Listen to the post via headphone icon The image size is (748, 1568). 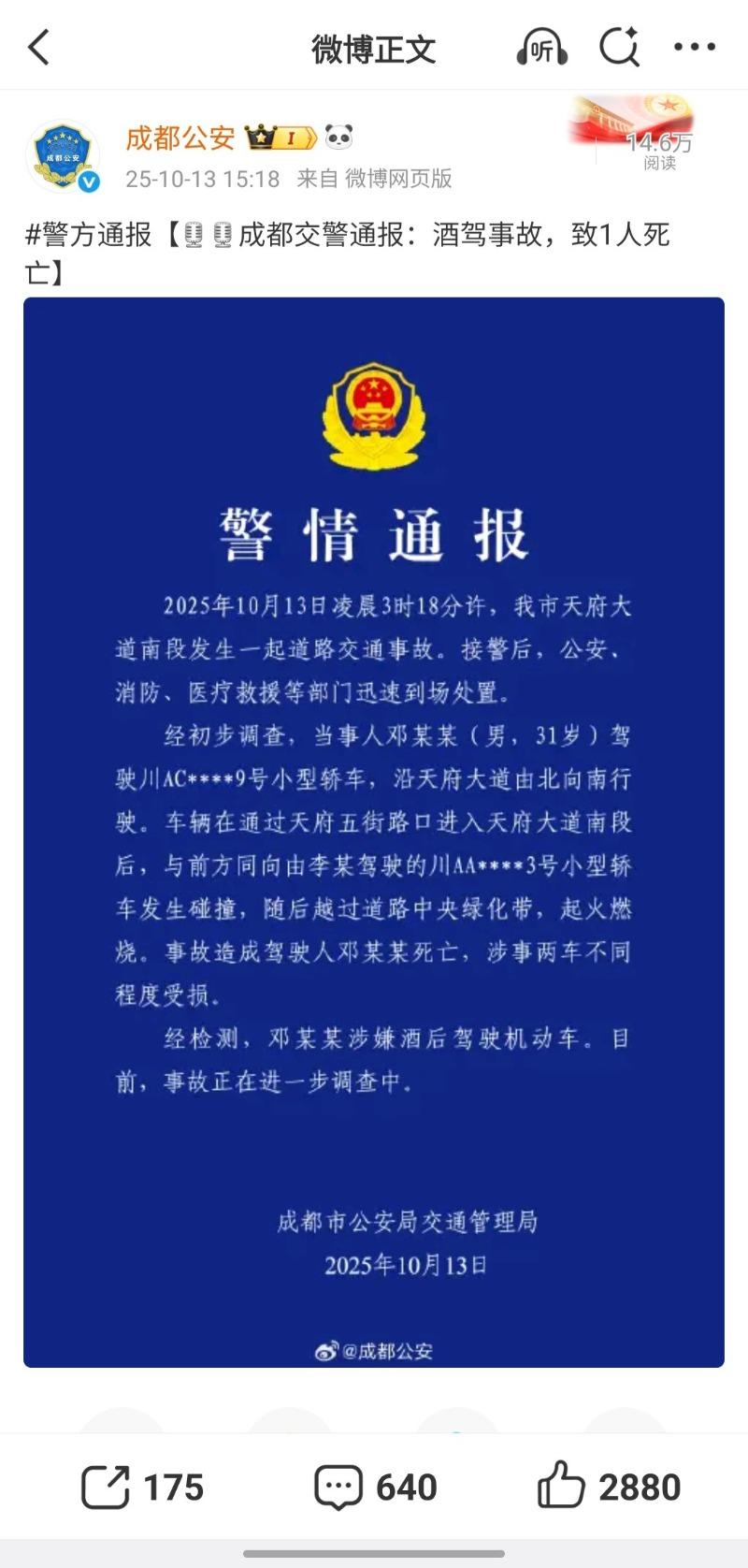(541, 47)
